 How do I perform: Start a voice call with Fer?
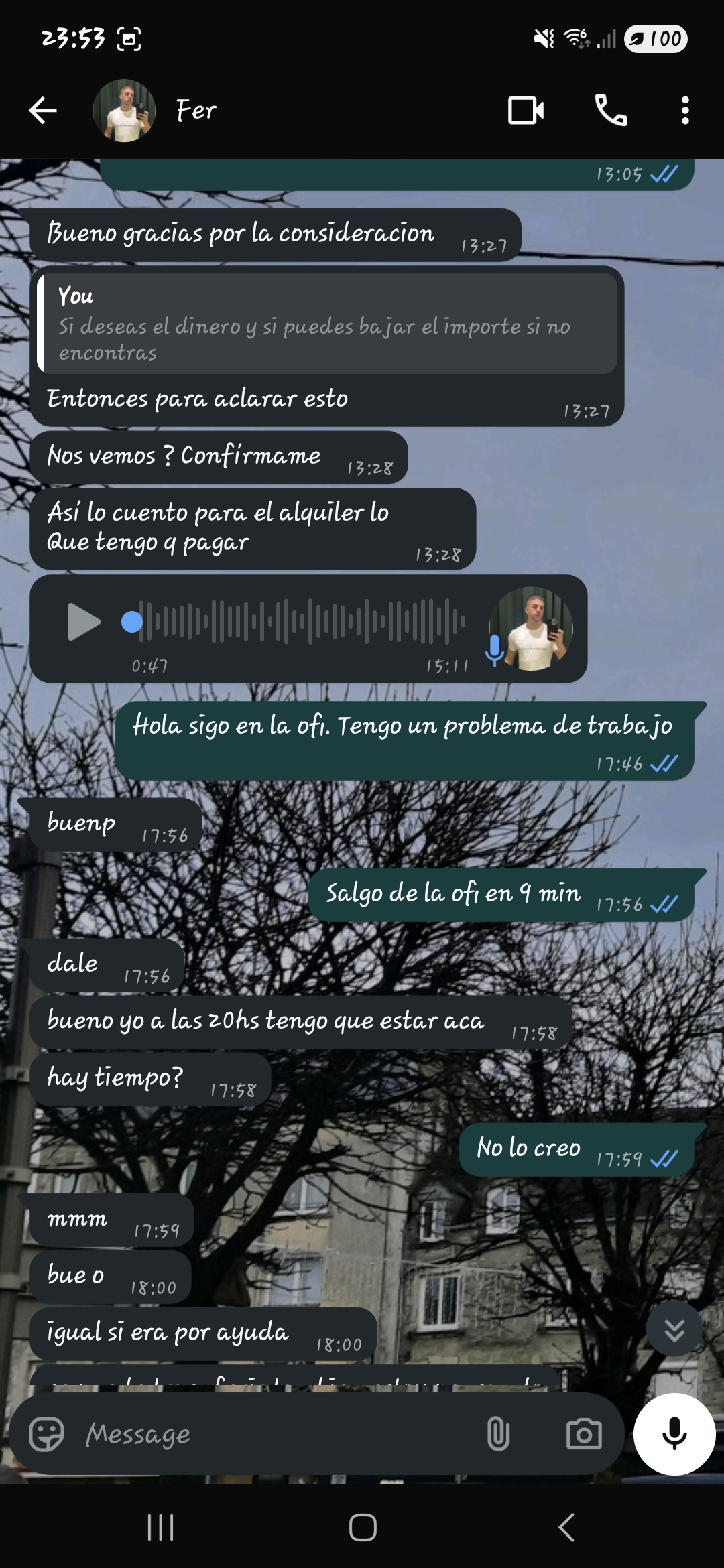click(x=611, y=111)
